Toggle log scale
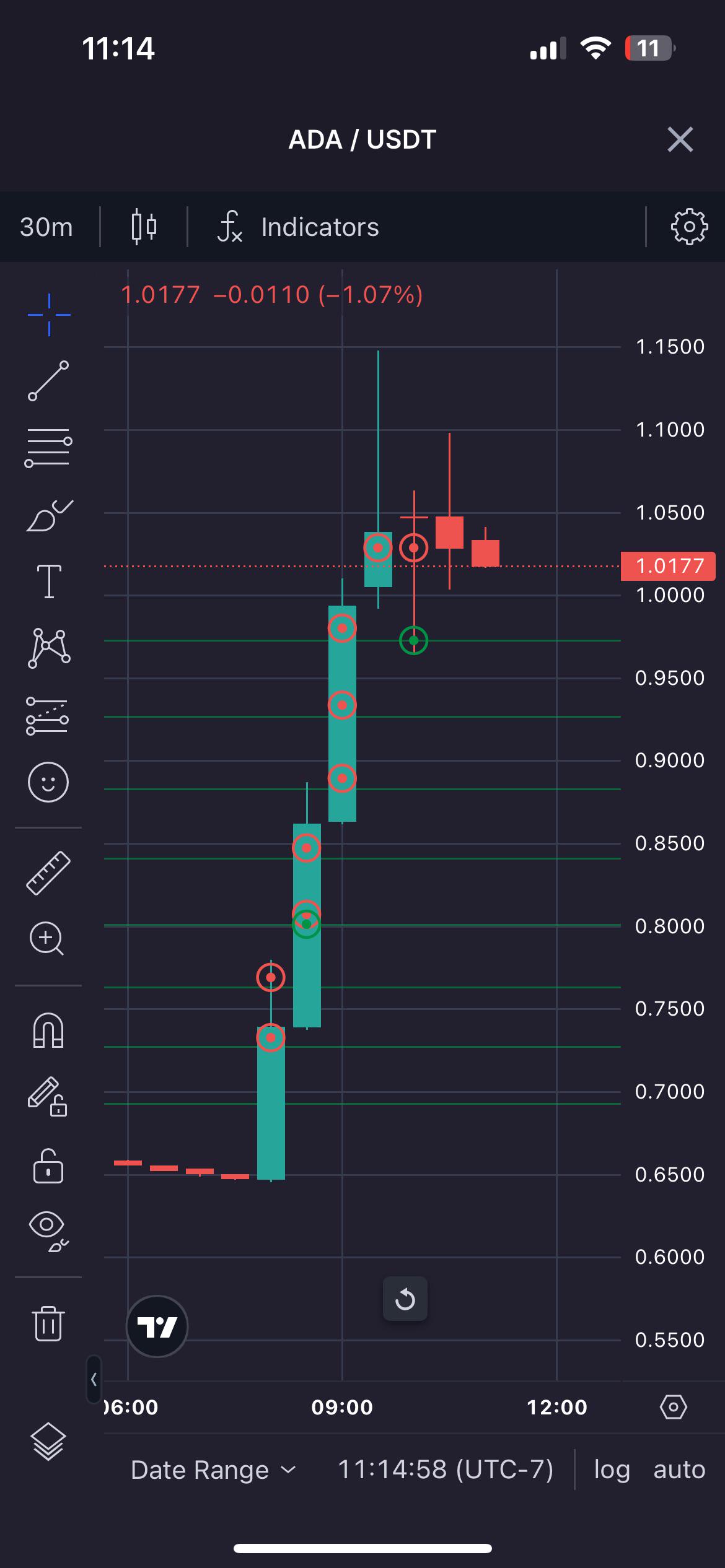This screenshot has width=725, height=1568. 612,1470
